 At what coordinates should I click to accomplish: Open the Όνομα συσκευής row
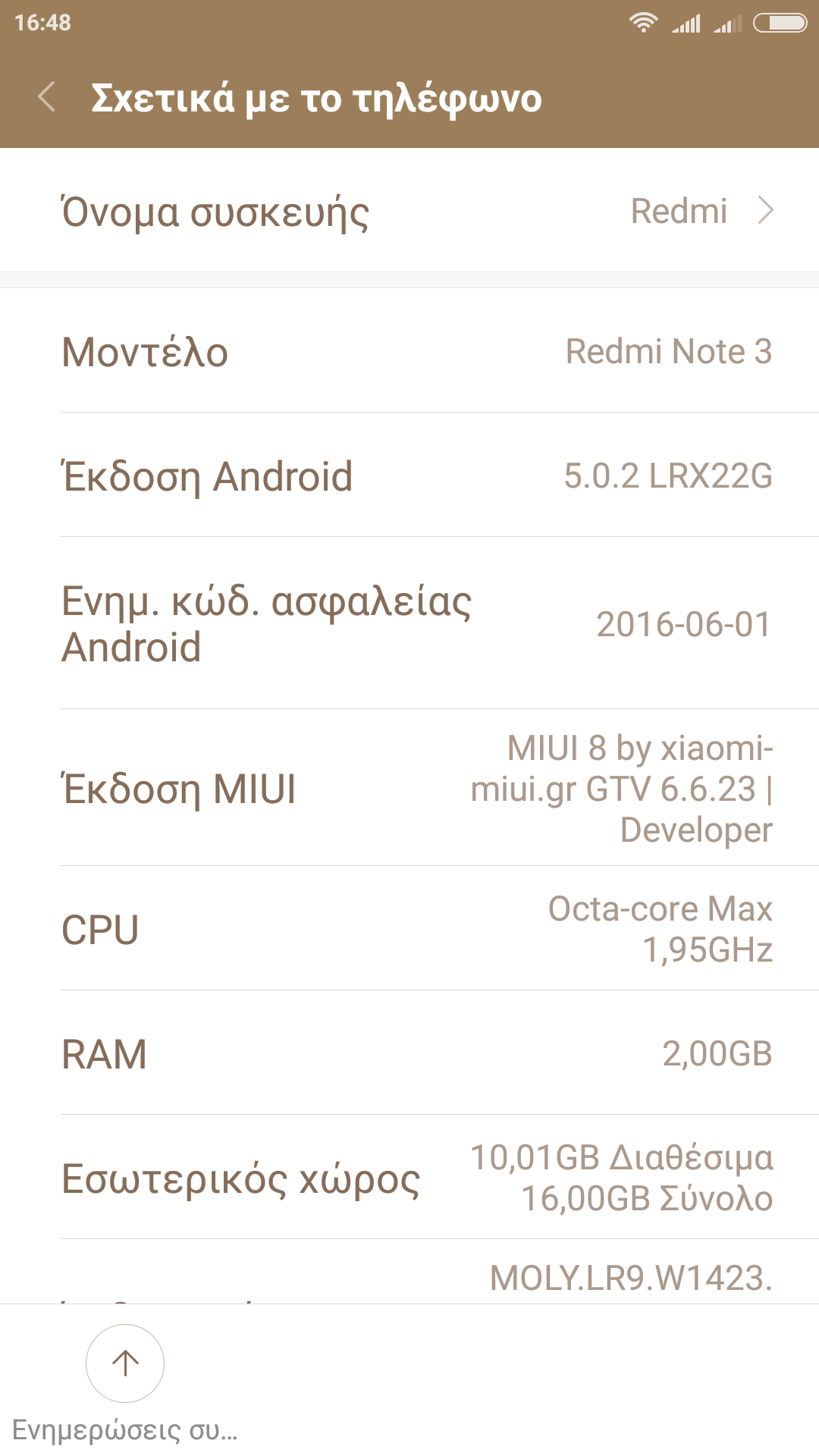pos(409,211)
